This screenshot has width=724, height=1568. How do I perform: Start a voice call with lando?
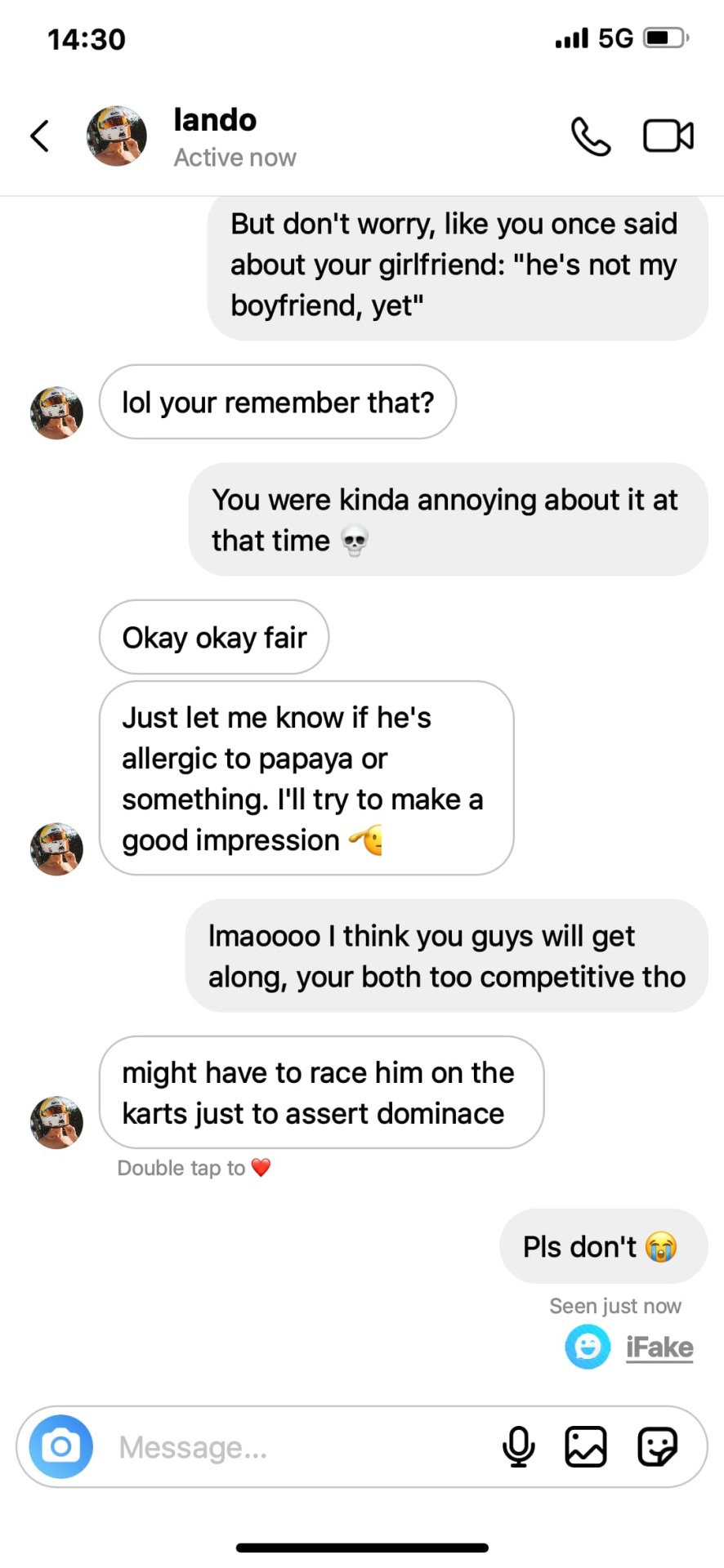point(590,136)
